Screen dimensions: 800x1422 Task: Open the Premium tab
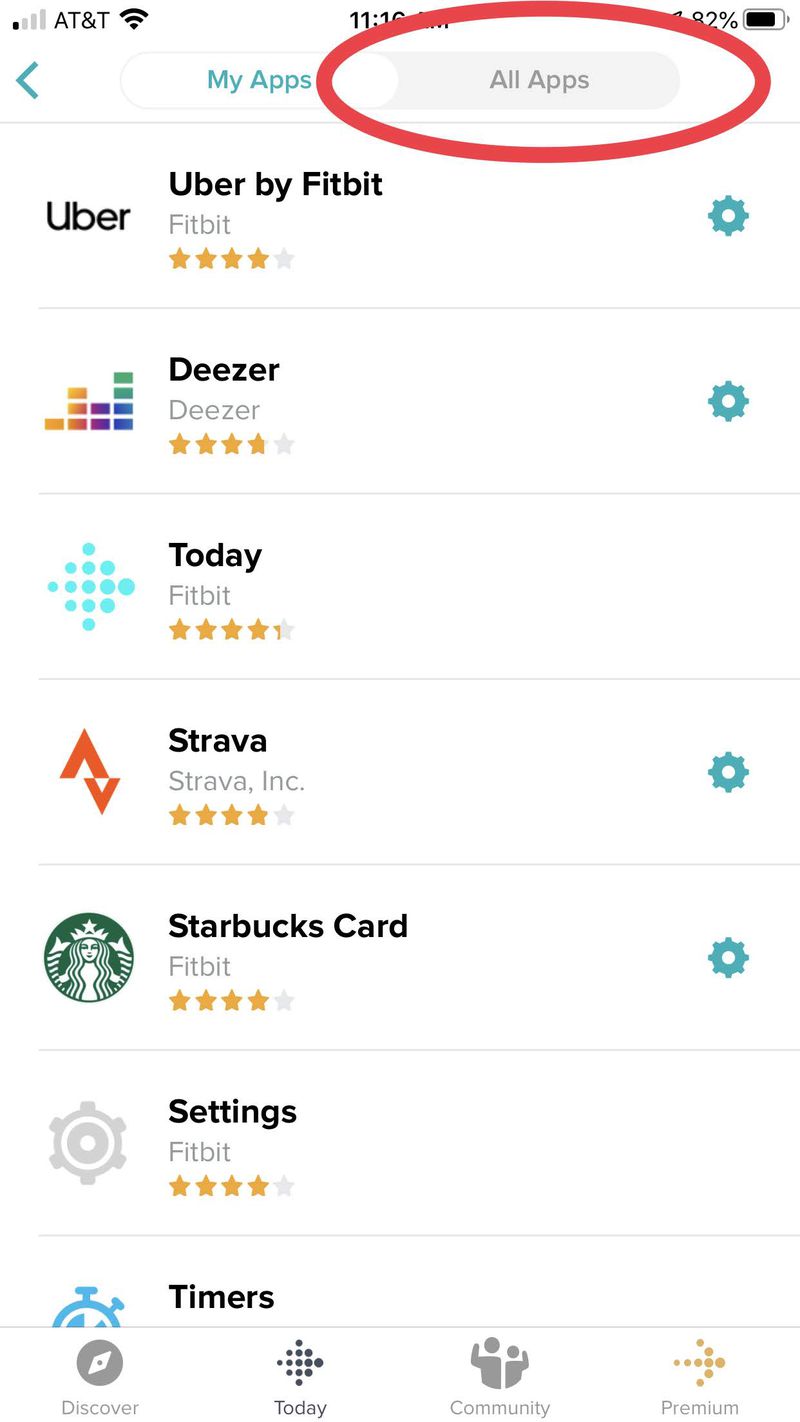click(x=700, y=1378)
